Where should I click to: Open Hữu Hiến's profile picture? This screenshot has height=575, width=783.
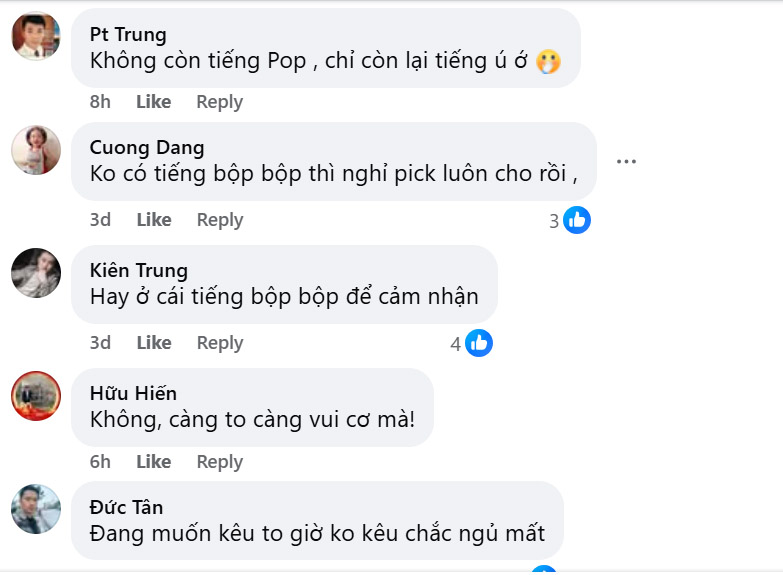[x=36, y=397]
